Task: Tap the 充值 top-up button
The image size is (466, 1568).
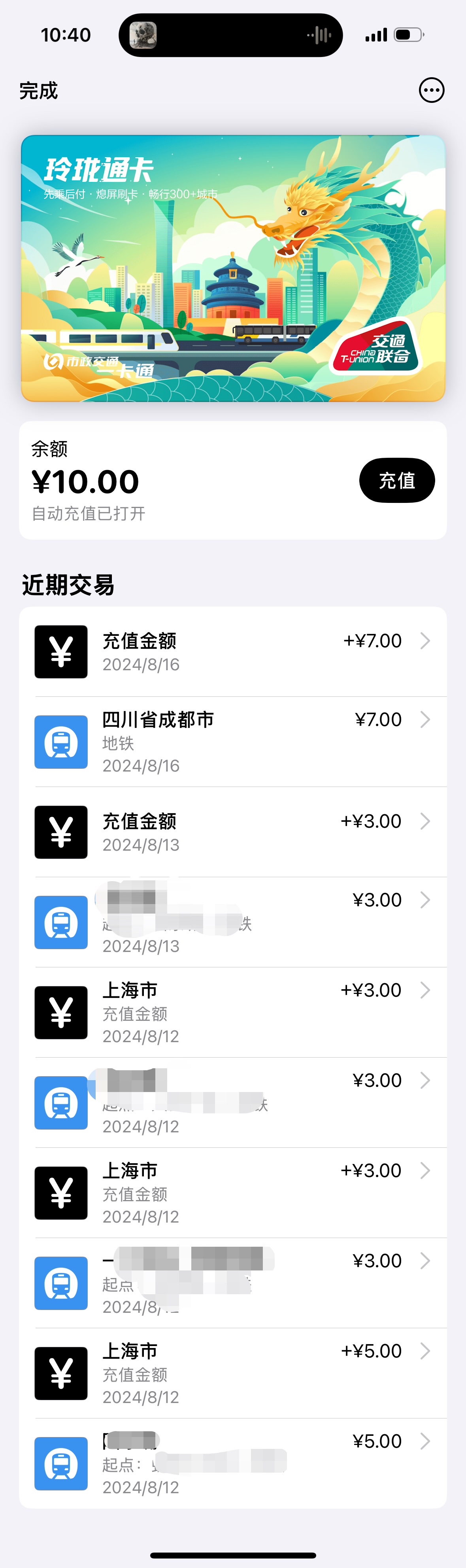Action: click(397, 480)
